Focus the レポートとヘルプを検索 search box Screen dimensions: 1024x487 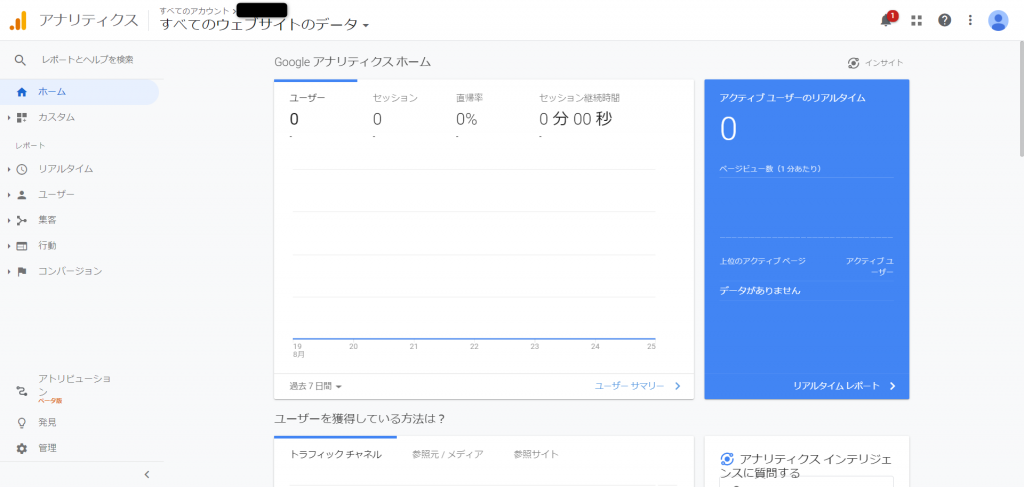(x=87, y=59)
